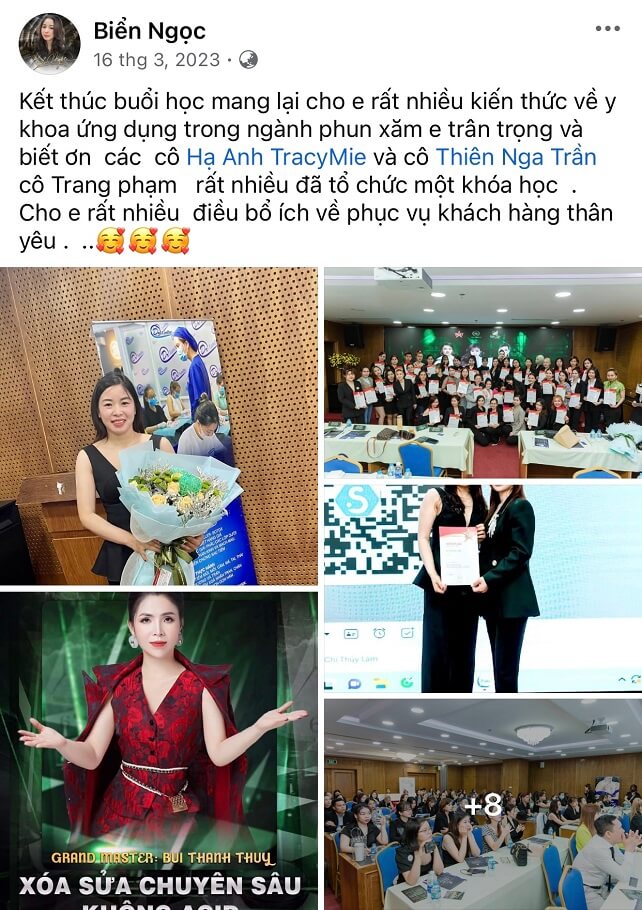
Task: Open Biển Ngọc's profile picture
Action: point(49,44)
